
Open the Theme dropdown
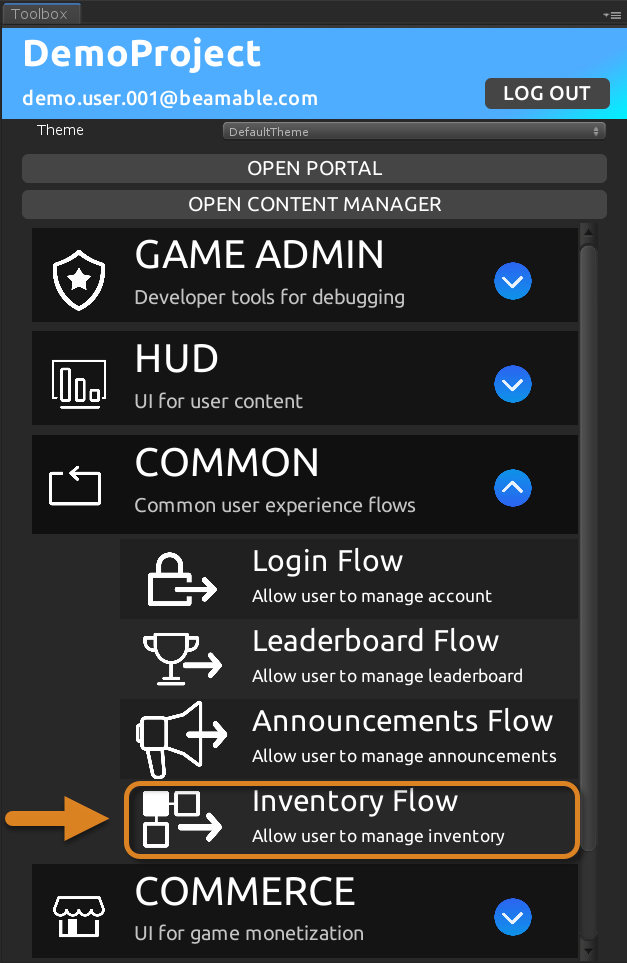(x=413, y=131)
